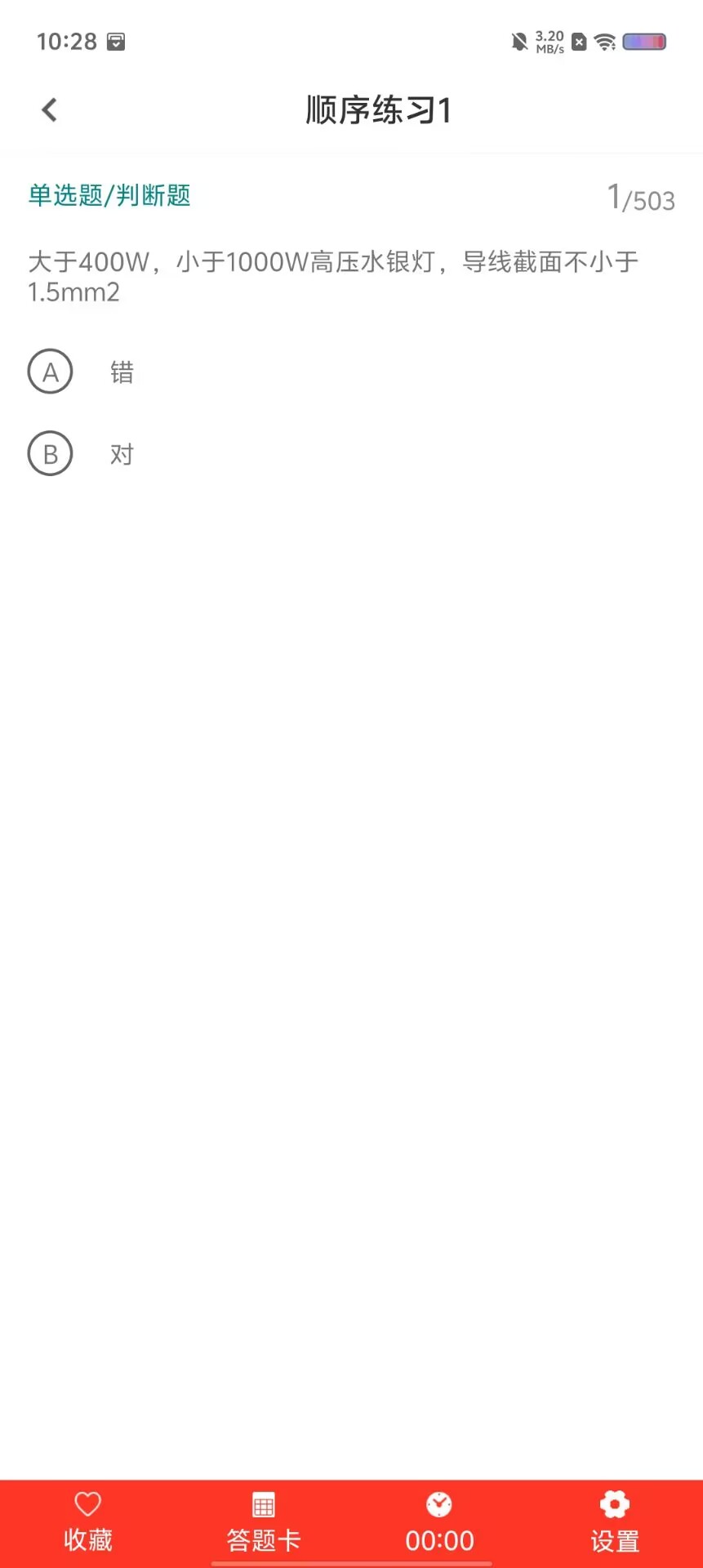The width and height of the screenshot is (703, 1568).
Task: Open the 答题卡 answer sheet
Action: pyautogui.click(x=264, y=1522)
